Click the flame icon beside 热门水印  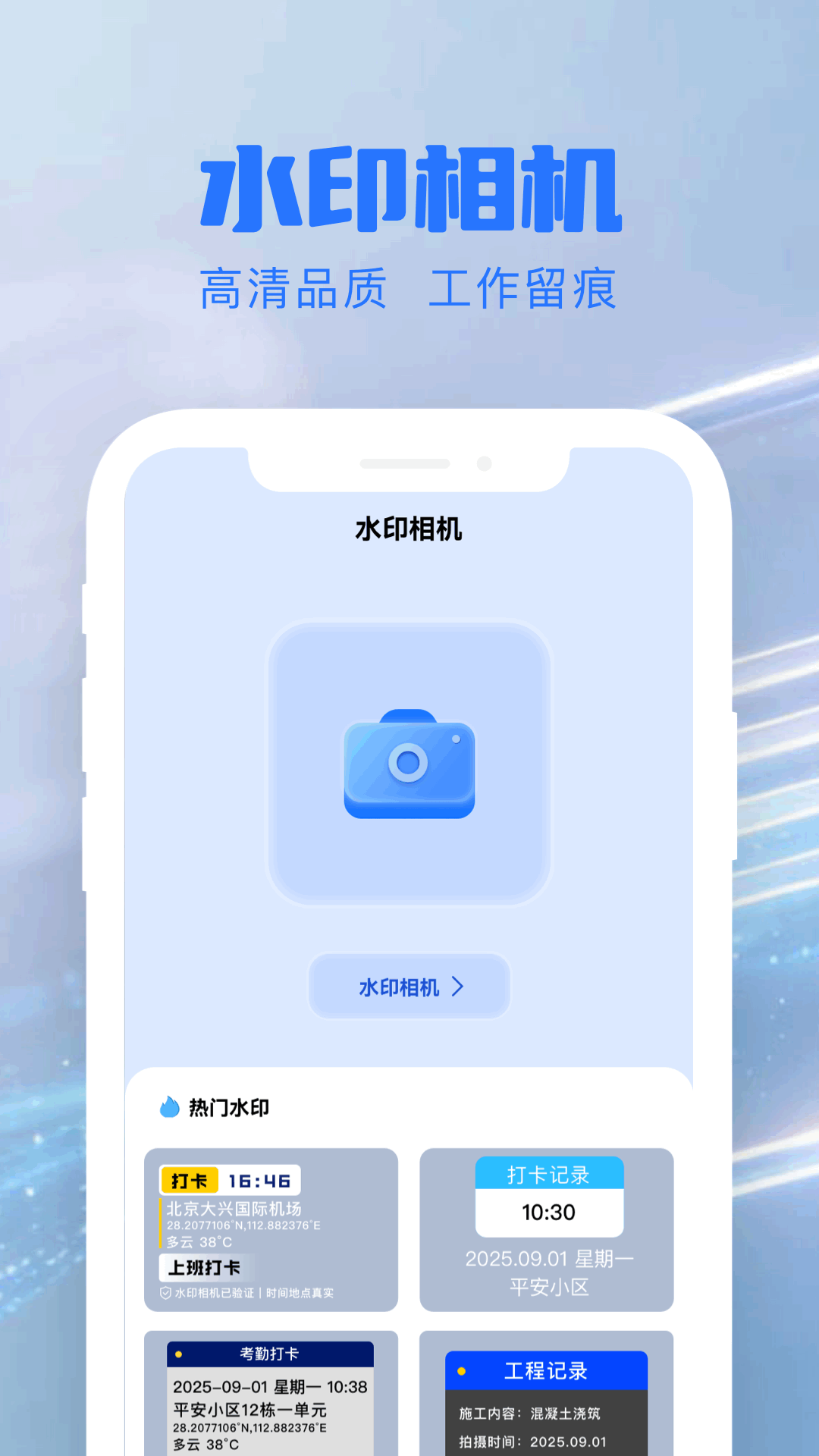[168, 1106]
